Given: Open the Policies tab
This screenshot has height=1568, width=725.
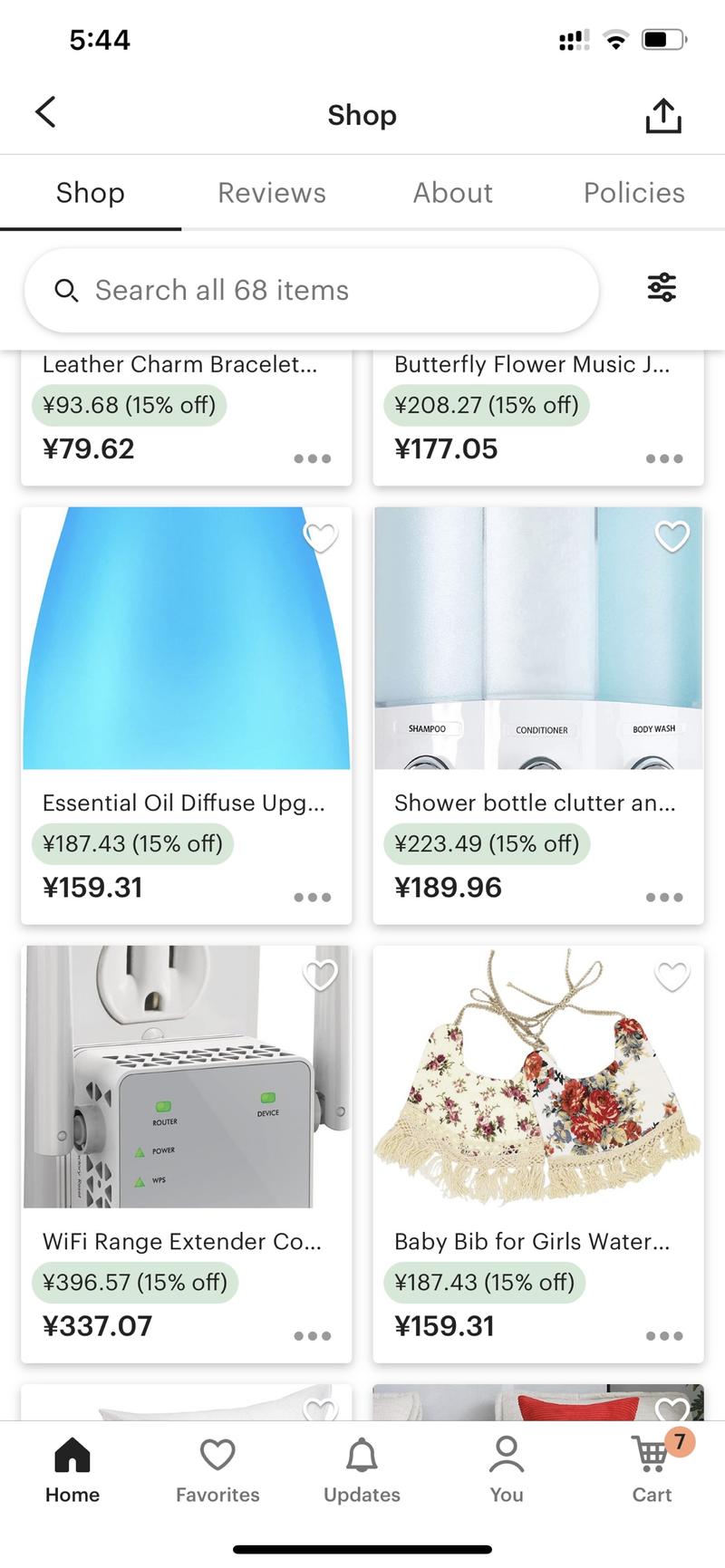Looking at the screenshot, I should pyautogui.click(x=633, y=192).
